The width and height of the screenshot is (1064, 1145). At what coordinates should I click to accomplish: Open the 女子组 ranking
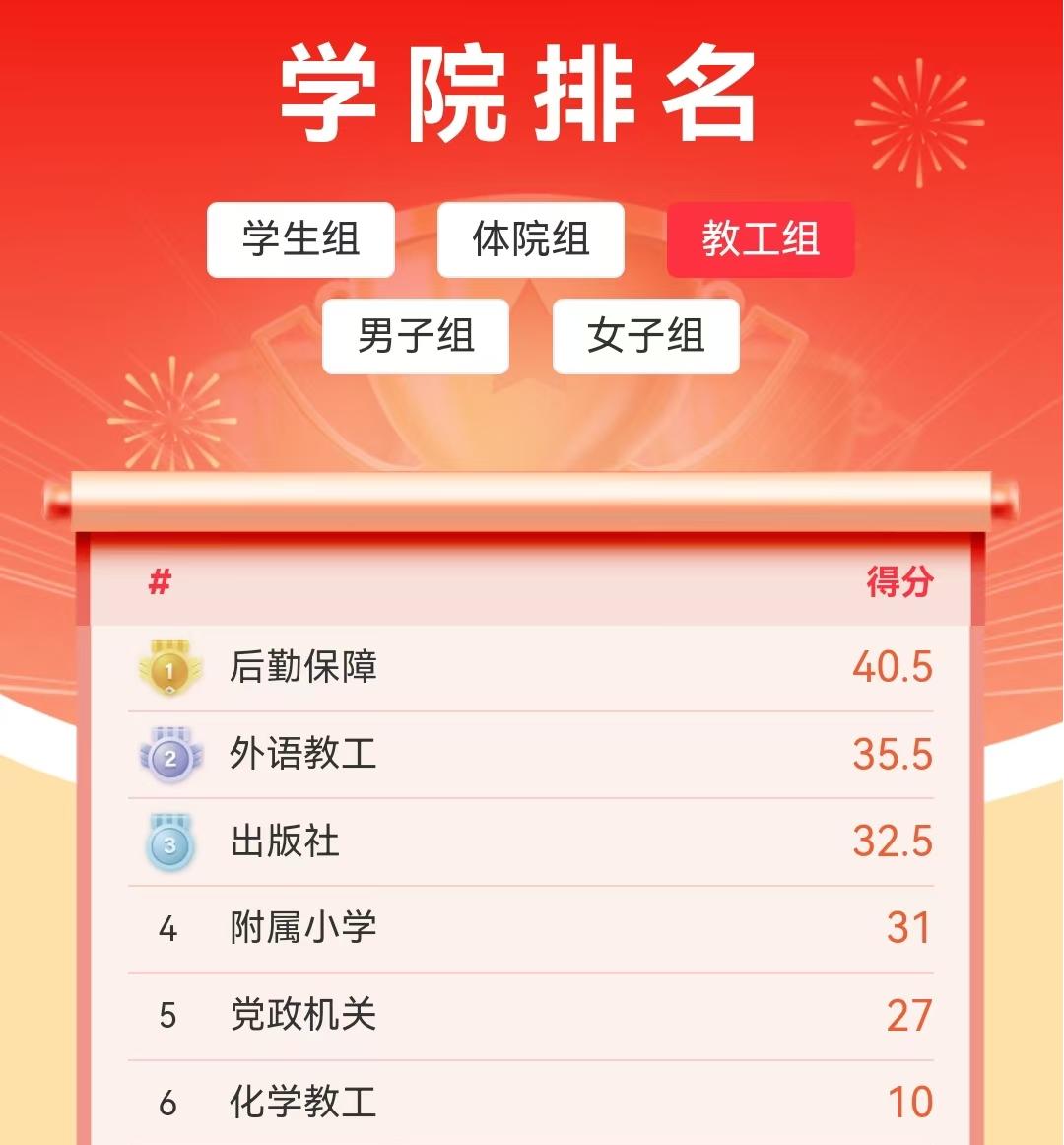point(645,336)
